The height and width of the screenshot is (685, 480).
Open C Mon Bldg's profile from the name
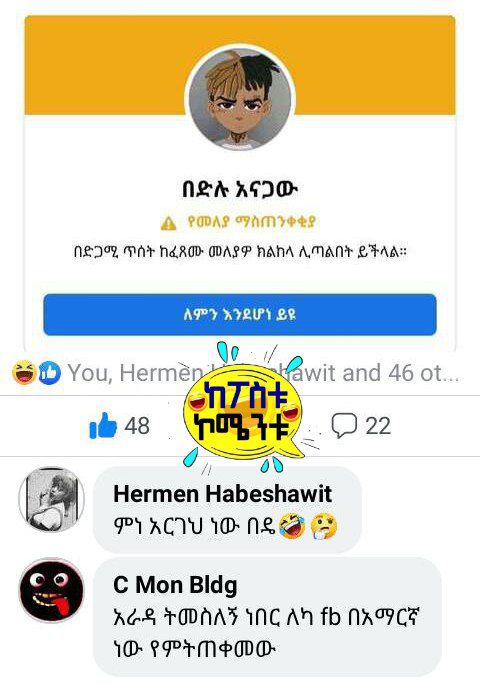pyautogui.click(x=176, y=585)
